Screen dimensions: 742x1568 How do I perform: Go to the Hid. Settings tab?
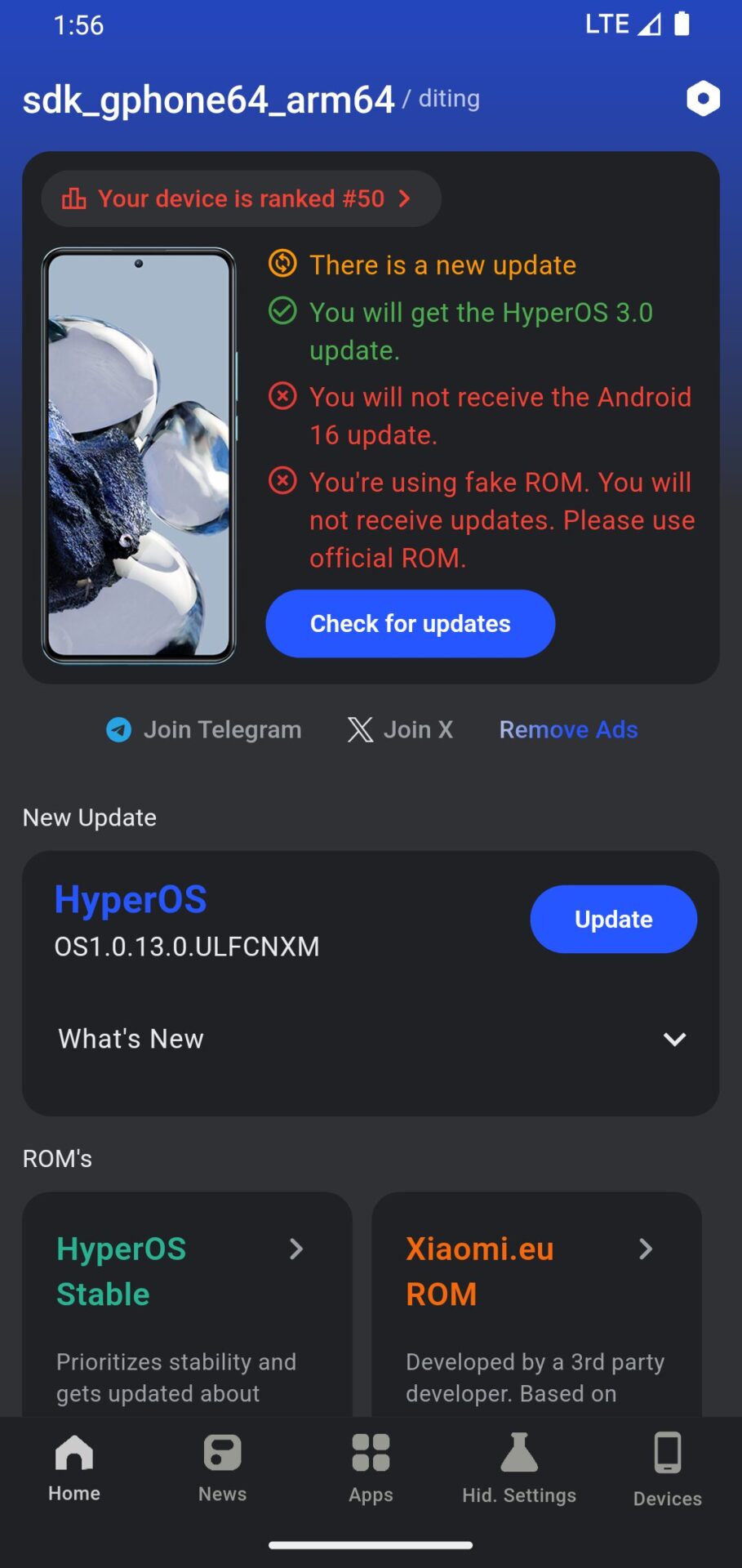(519, 1468)
